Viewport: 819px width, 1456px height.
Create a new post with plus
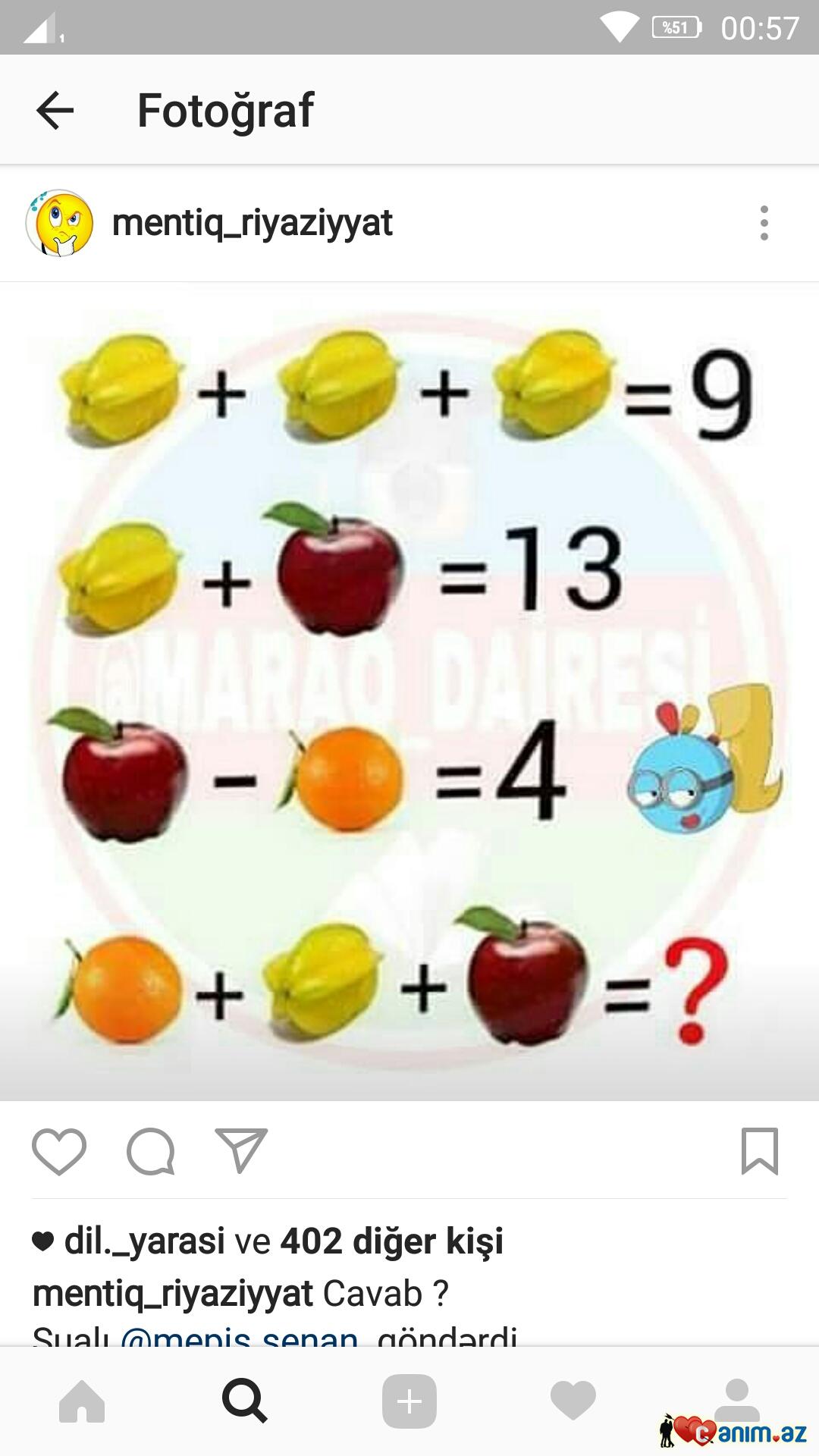tap(409, 1401)
